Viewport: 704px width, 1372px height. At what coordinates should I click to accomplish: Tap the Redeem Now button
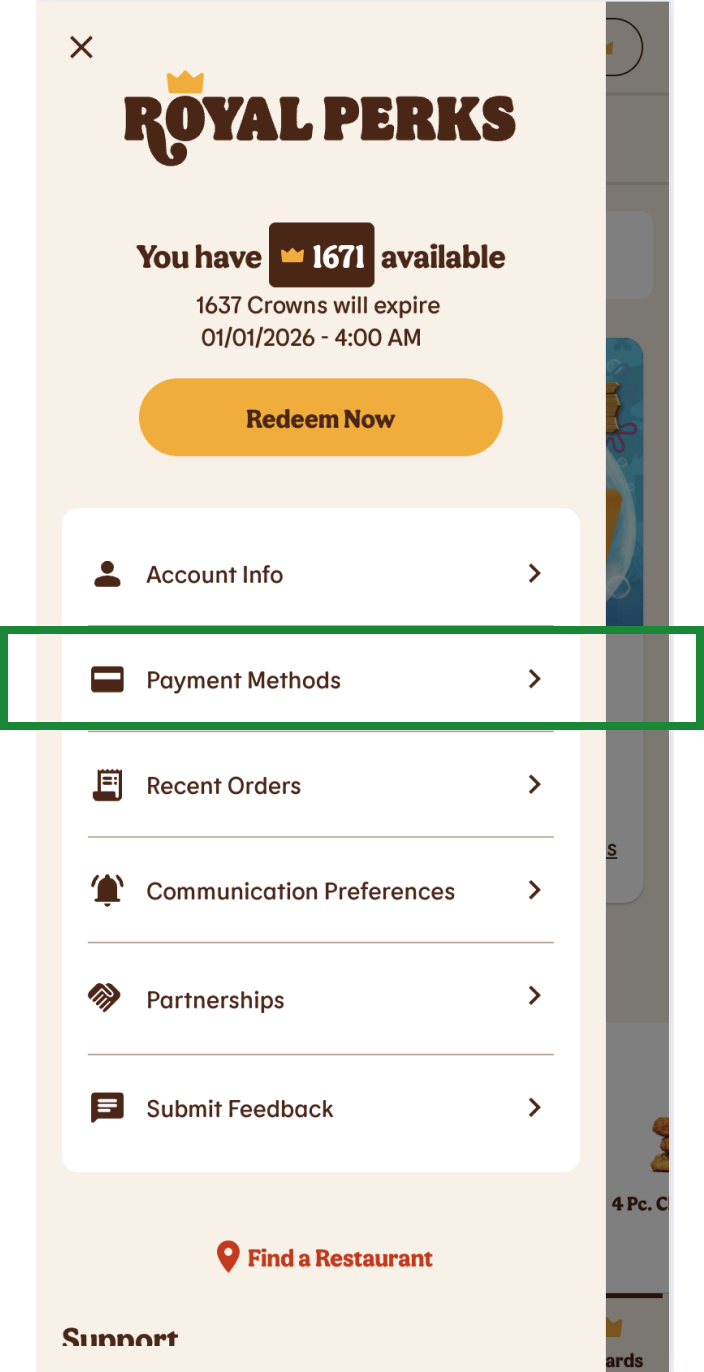pyautogui.click(x=320, y=418)
